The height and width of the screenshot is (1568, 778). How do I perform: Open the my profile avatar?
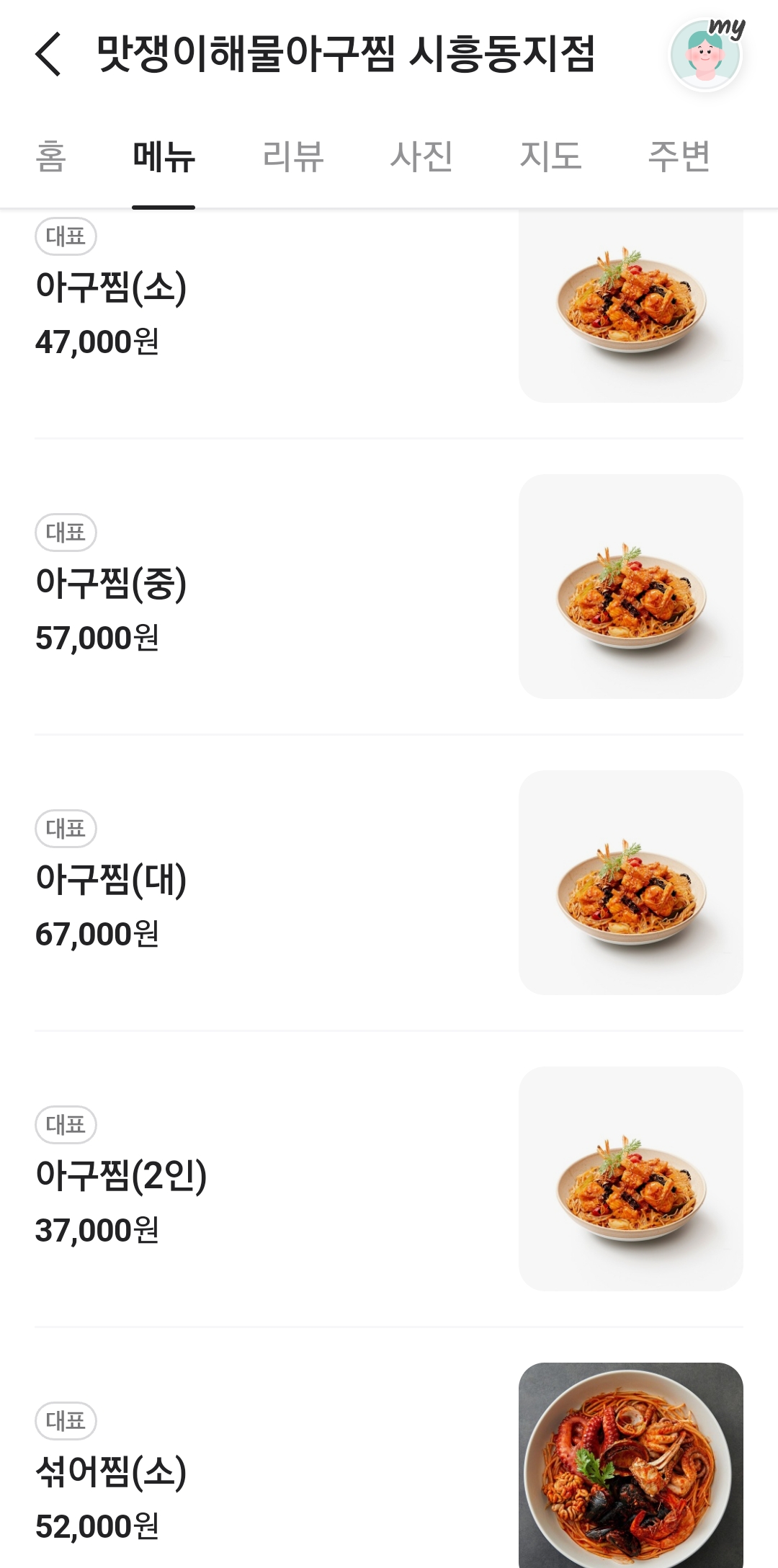[706, 54]
